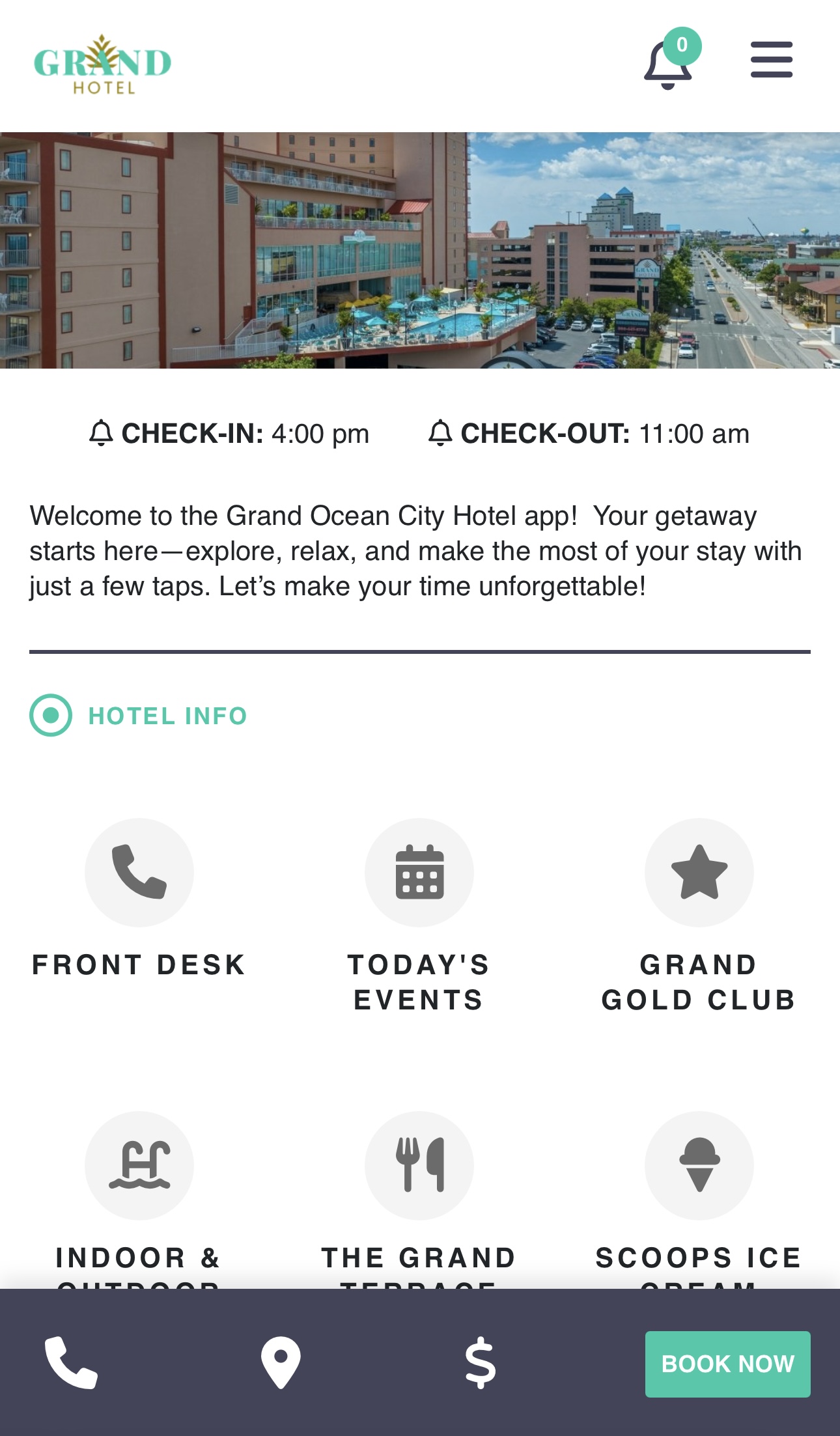Open the notifications bell
This screenshot has height=1436, width=840.
pos(669,61)
